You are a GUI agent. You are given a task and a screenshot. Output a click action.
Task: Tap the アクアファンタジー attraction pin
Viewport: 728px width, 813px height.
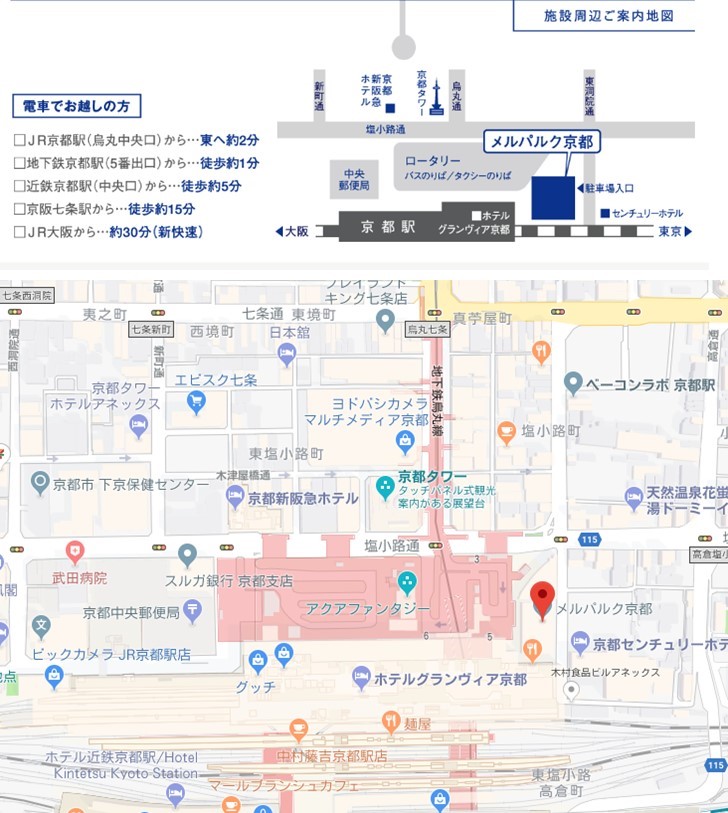pos(407,583)
